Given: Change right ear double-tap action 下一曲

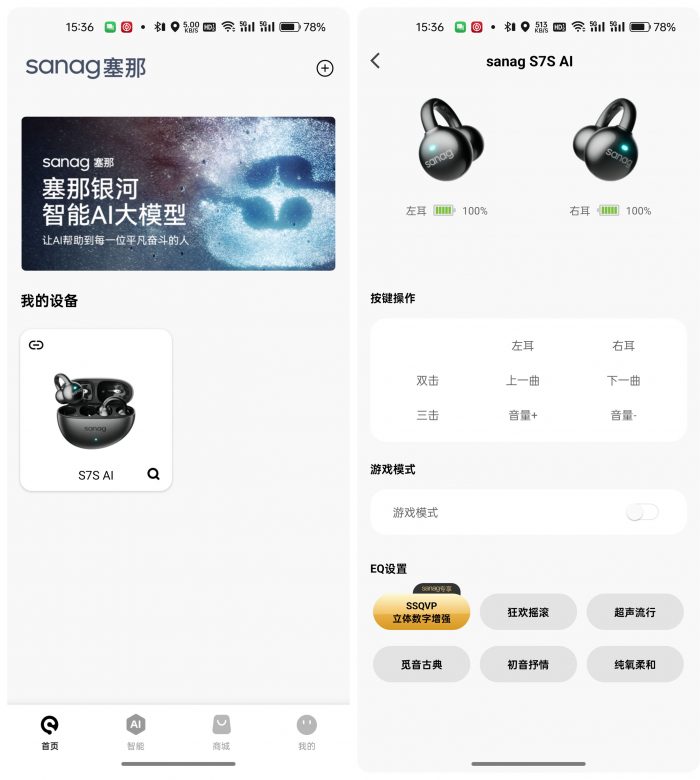Looking at the screenshot, I should click(x=623, y=380).
